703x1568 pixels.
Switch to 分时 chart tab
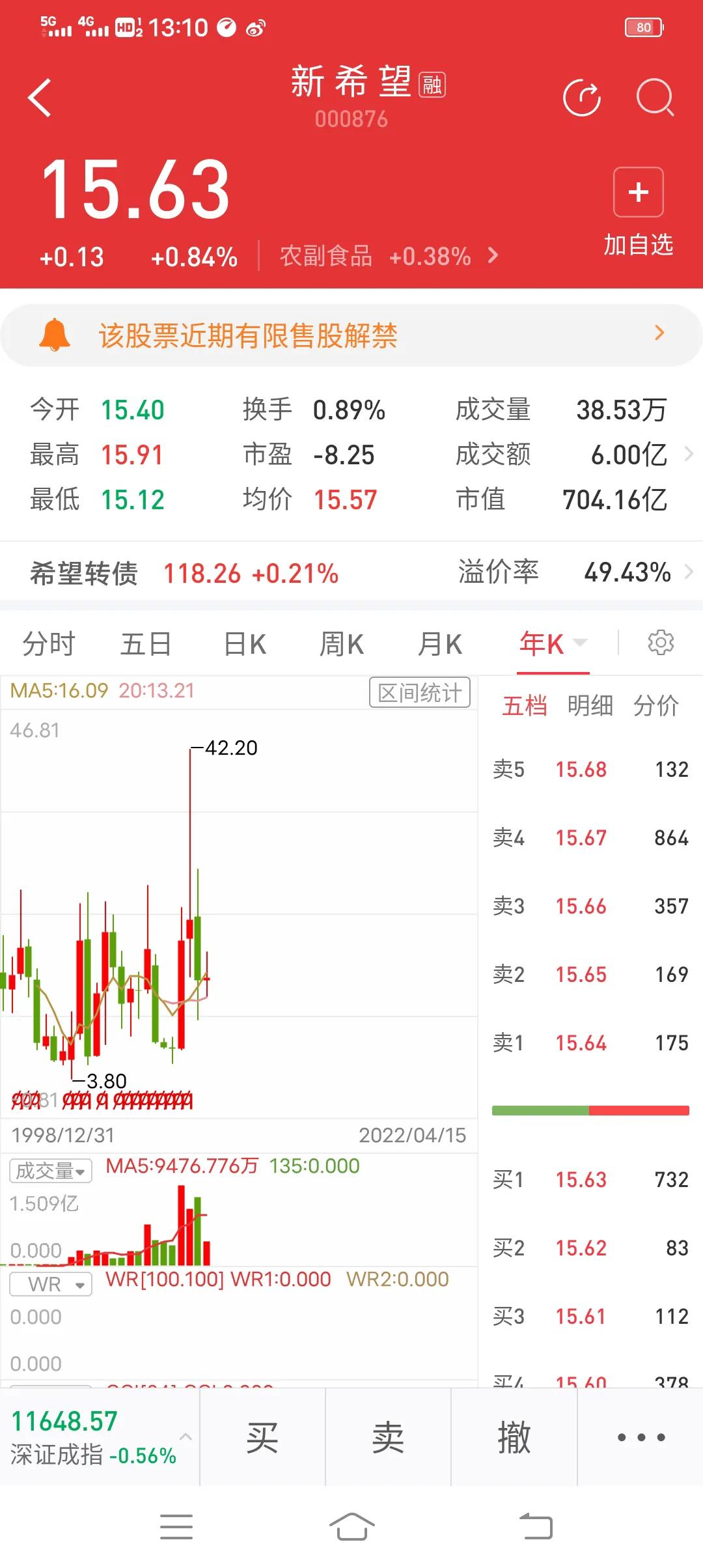click(49, 644)
